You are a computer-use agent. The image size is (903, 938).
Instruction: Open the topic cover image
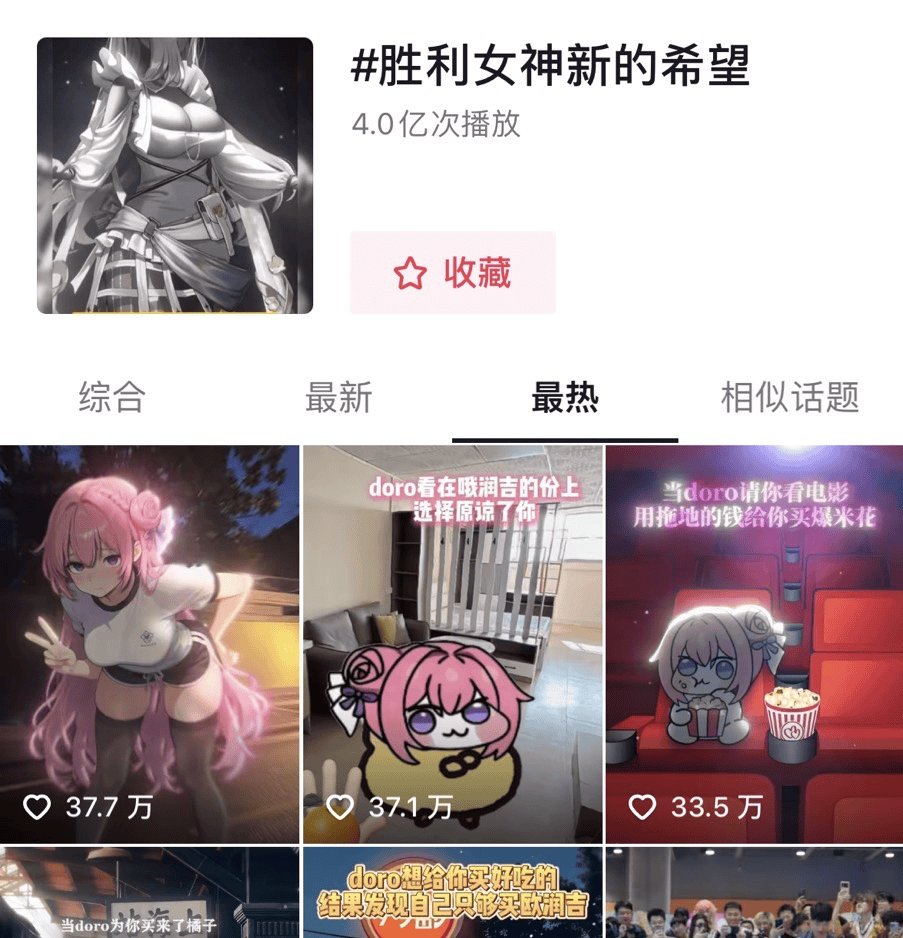pos(175,175)
